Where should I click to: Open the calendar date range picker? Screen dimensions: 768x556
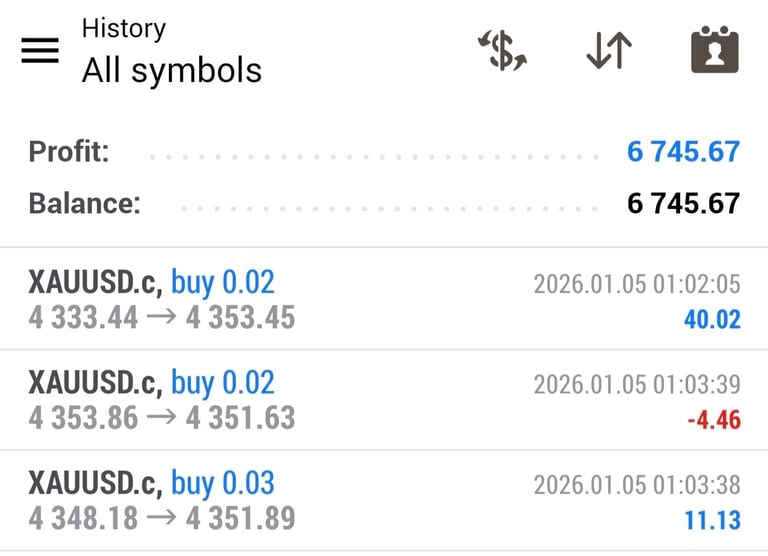point(714,51)
